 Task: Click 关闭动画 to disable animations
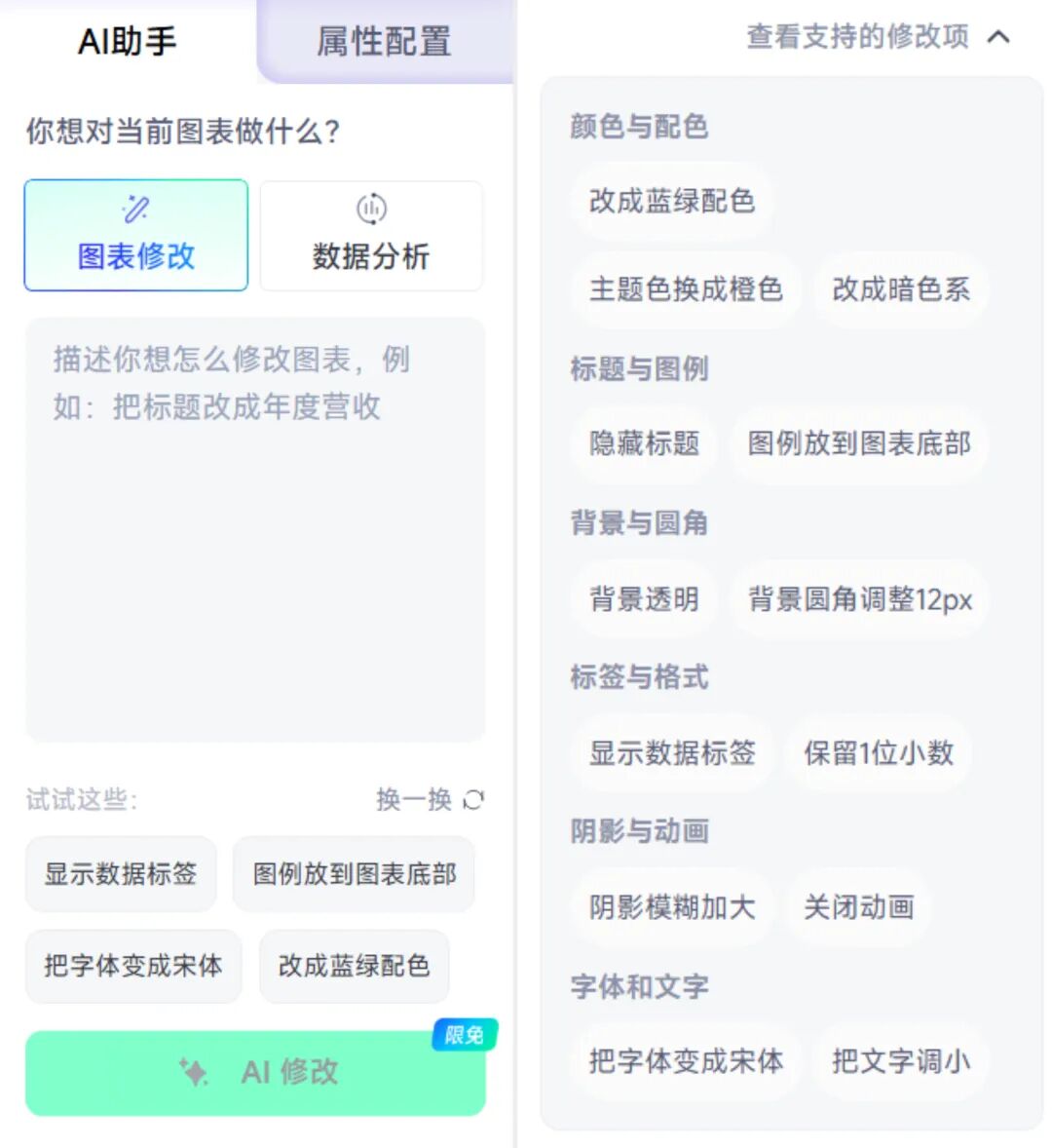(858, 907)
